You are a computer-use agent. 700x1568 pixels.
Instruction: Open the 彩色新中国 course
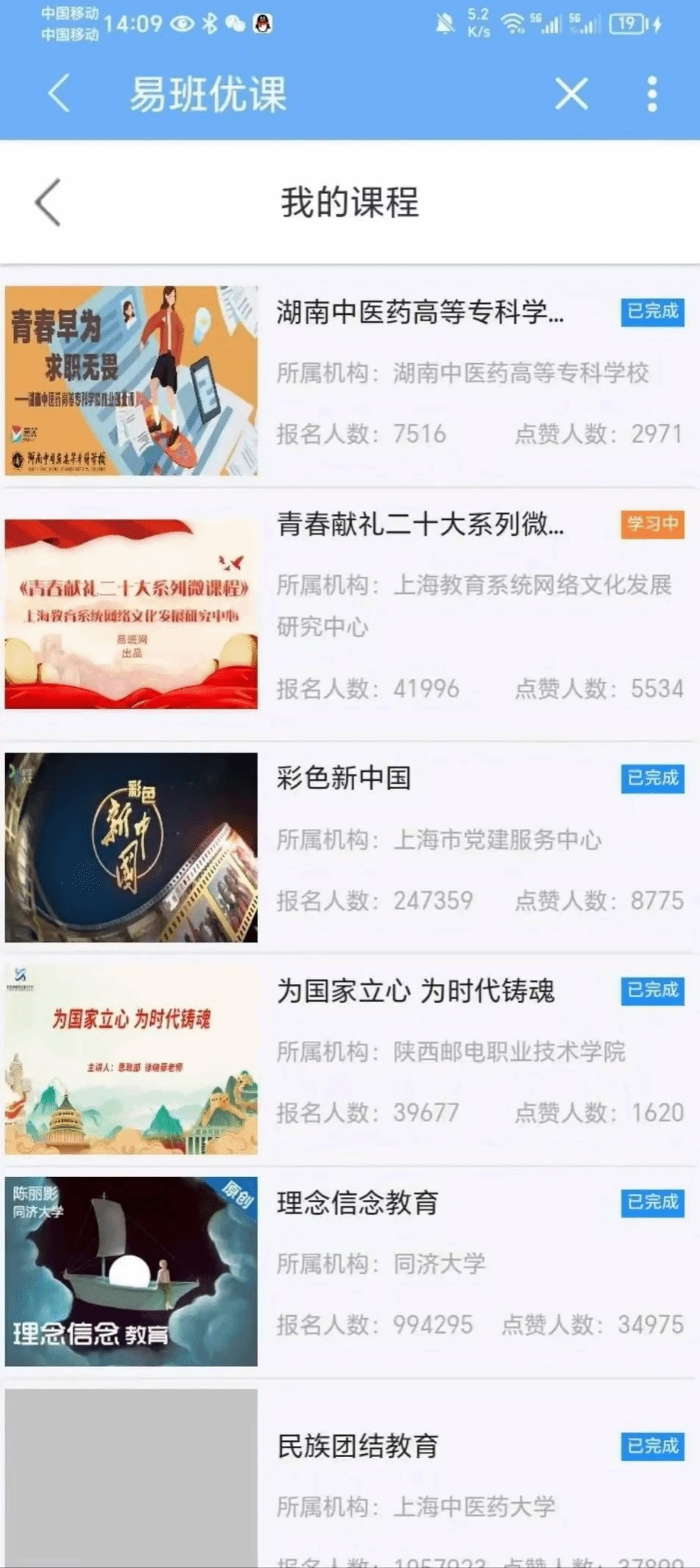(x=344, y=778)
